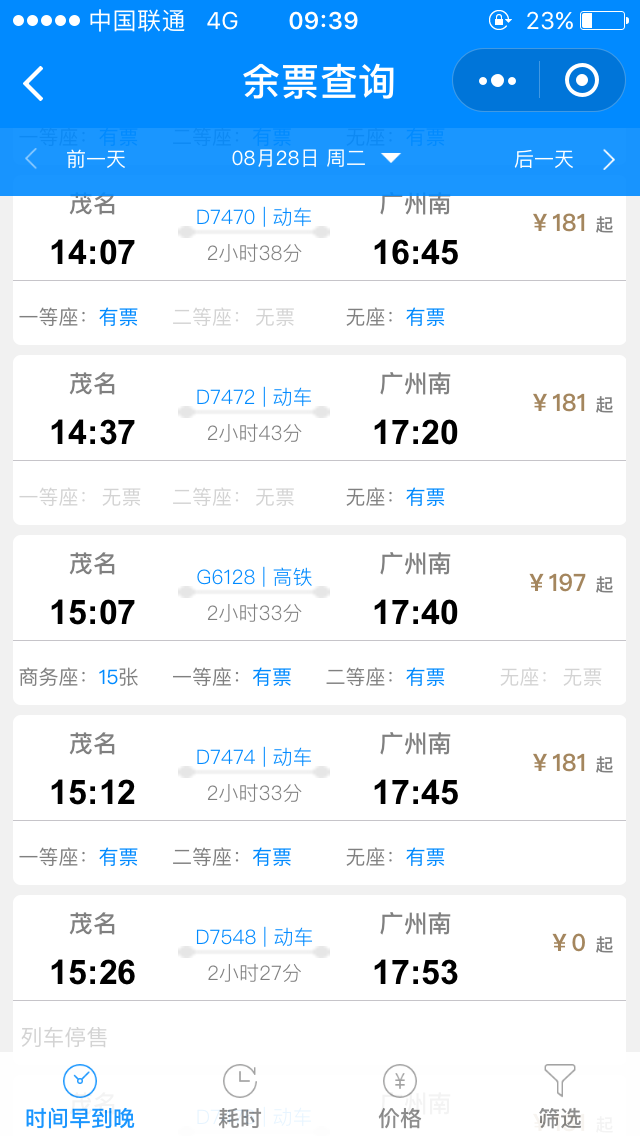Go to the previous day (前一天)

click(x=80, y=159)
